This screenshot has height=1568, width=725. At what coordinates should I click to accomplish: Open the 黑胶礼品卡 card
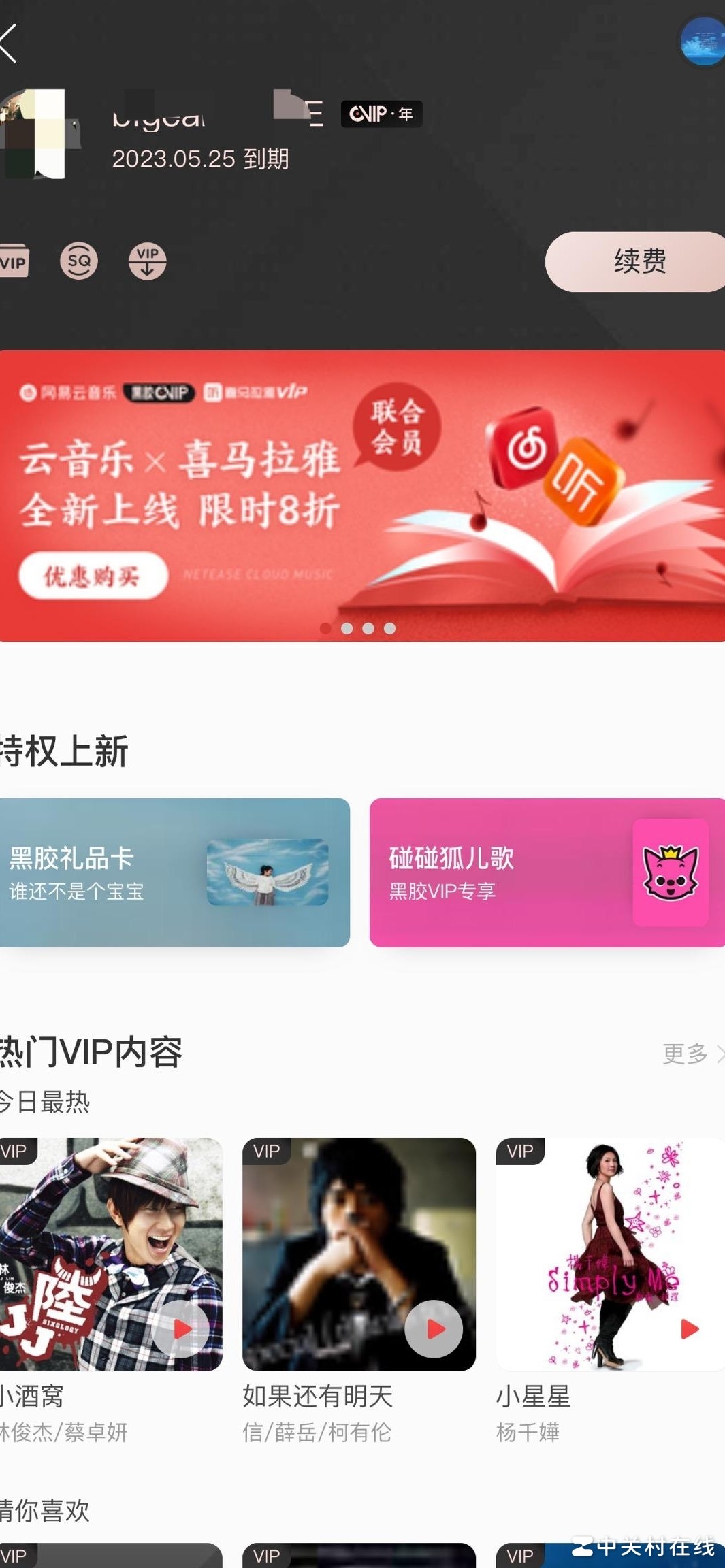pyautogui.click(x=174, y=872)
